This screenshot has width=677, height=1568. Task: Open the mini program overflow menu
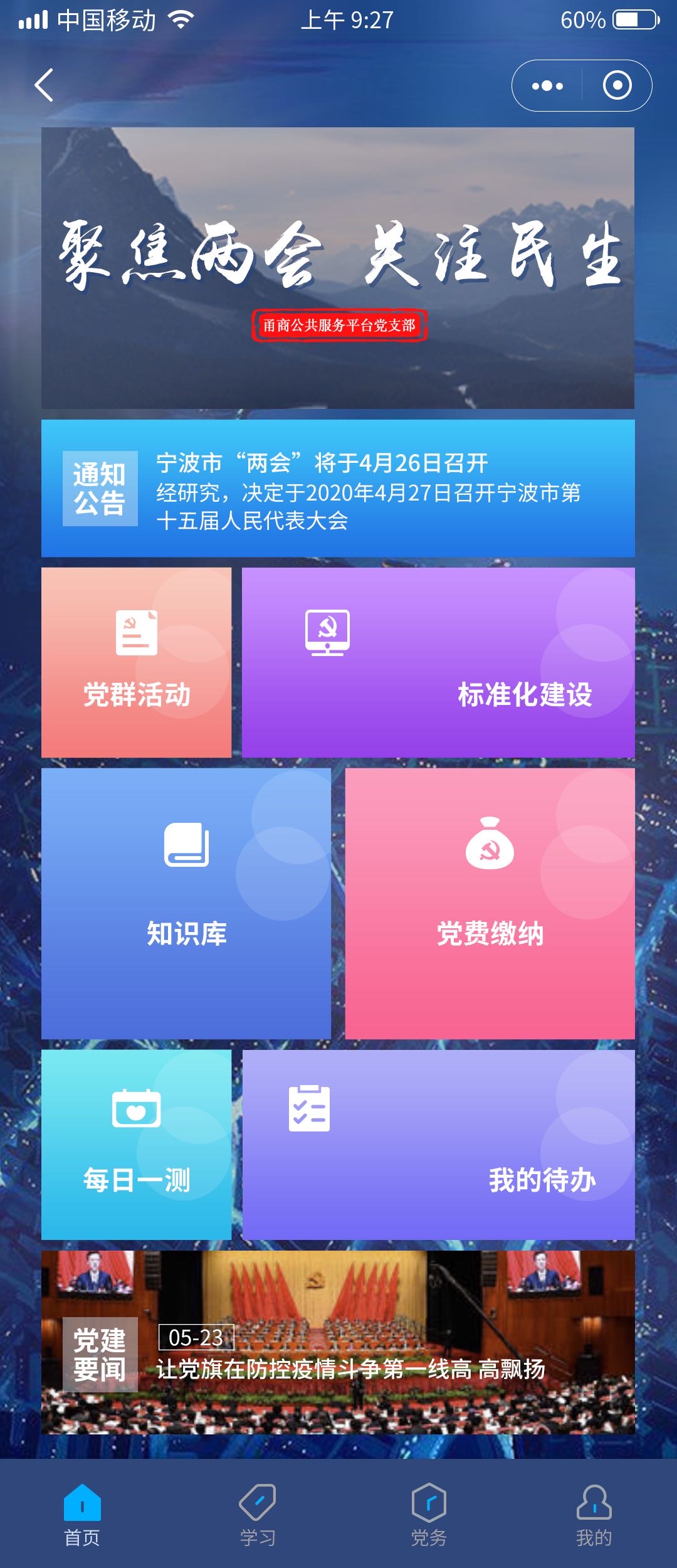tap(547, 86)
